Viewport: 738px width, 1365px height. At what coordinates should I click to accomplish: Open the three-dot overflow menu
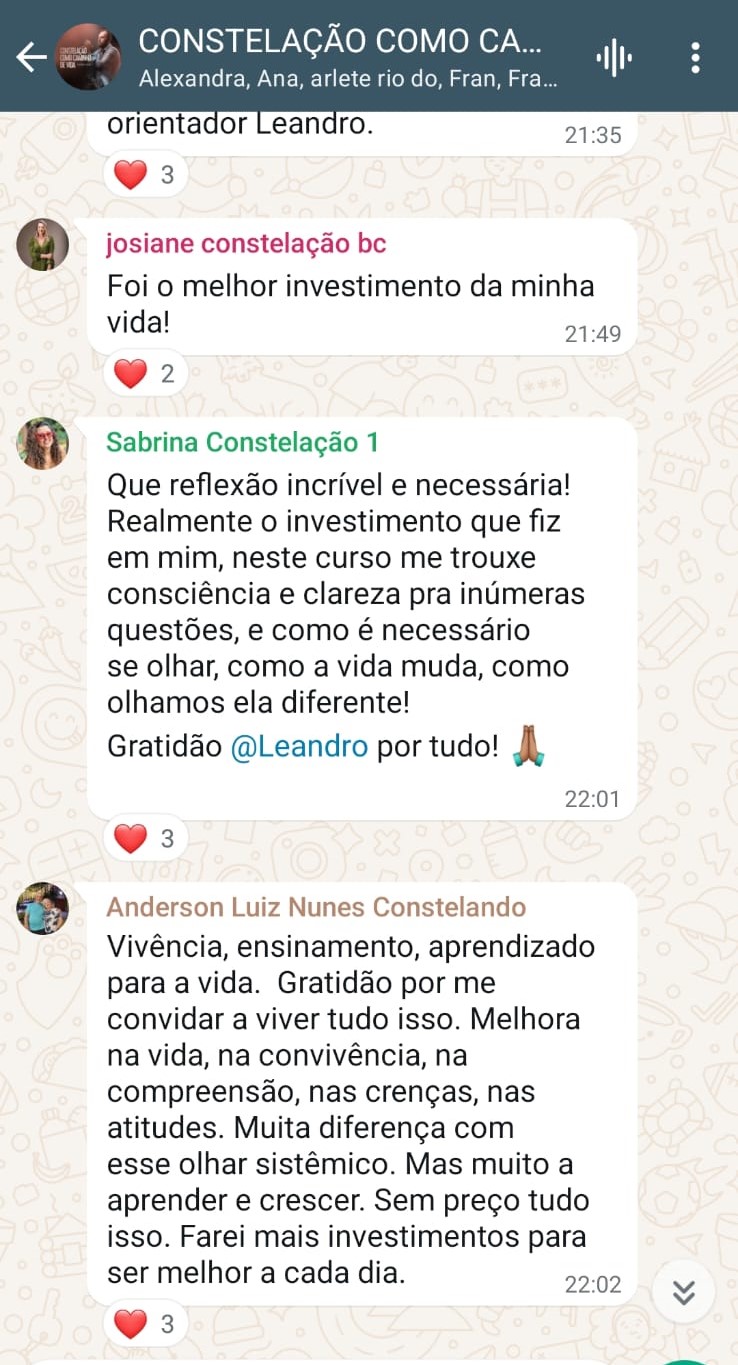click(695, 57)
